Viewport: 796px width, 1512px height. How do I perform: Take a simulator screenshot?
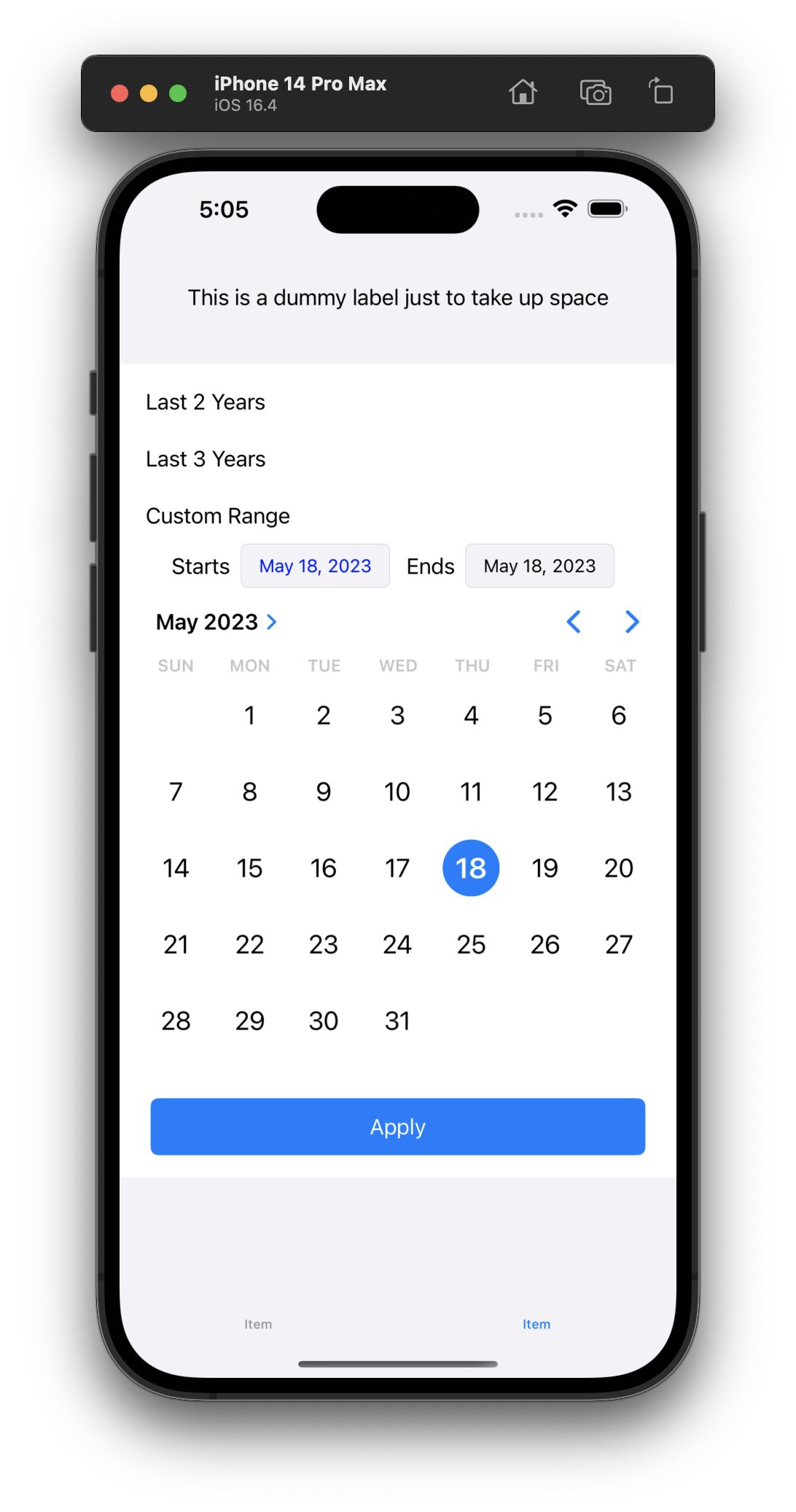[x=596, y=93]
